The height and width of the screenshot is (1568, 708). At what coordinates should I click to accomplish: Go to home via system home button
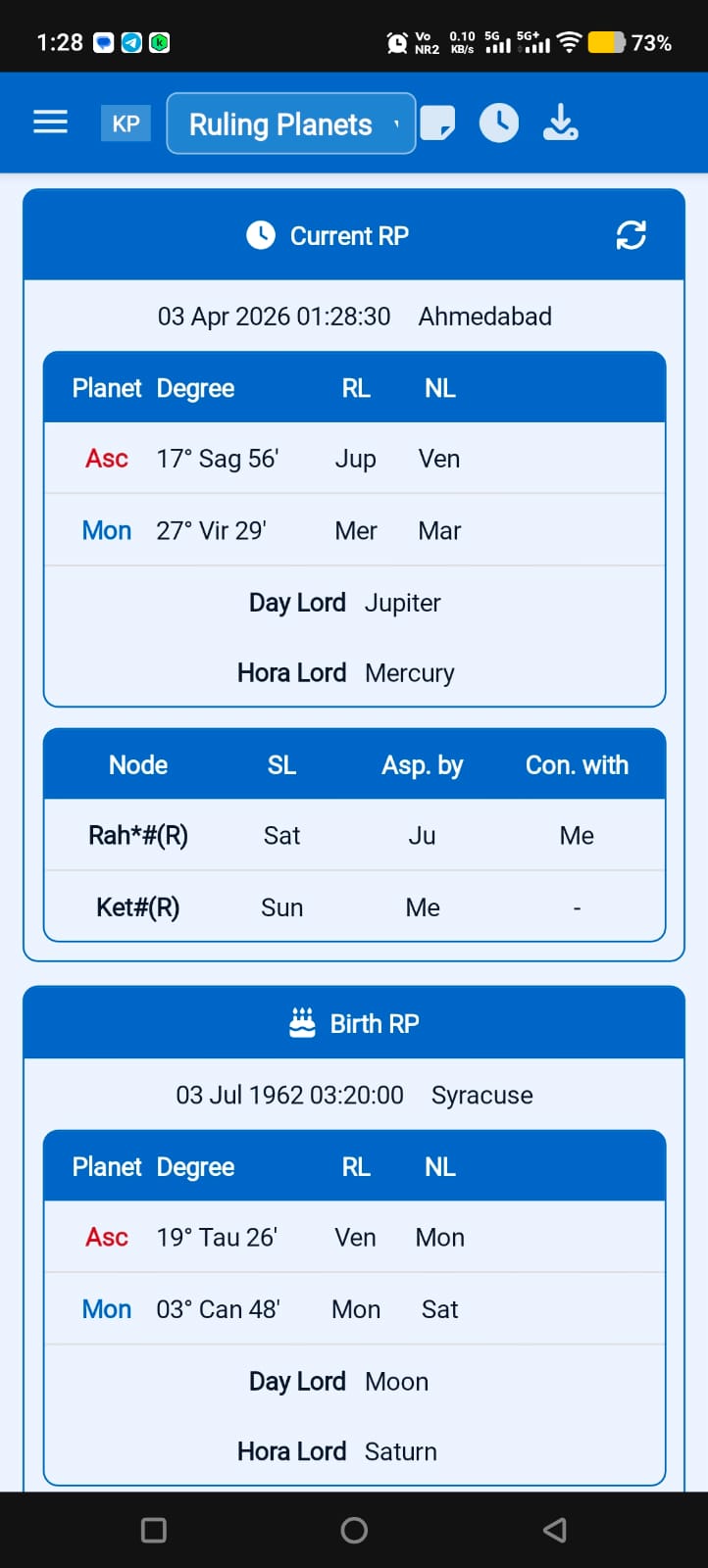click(354, 1530)
